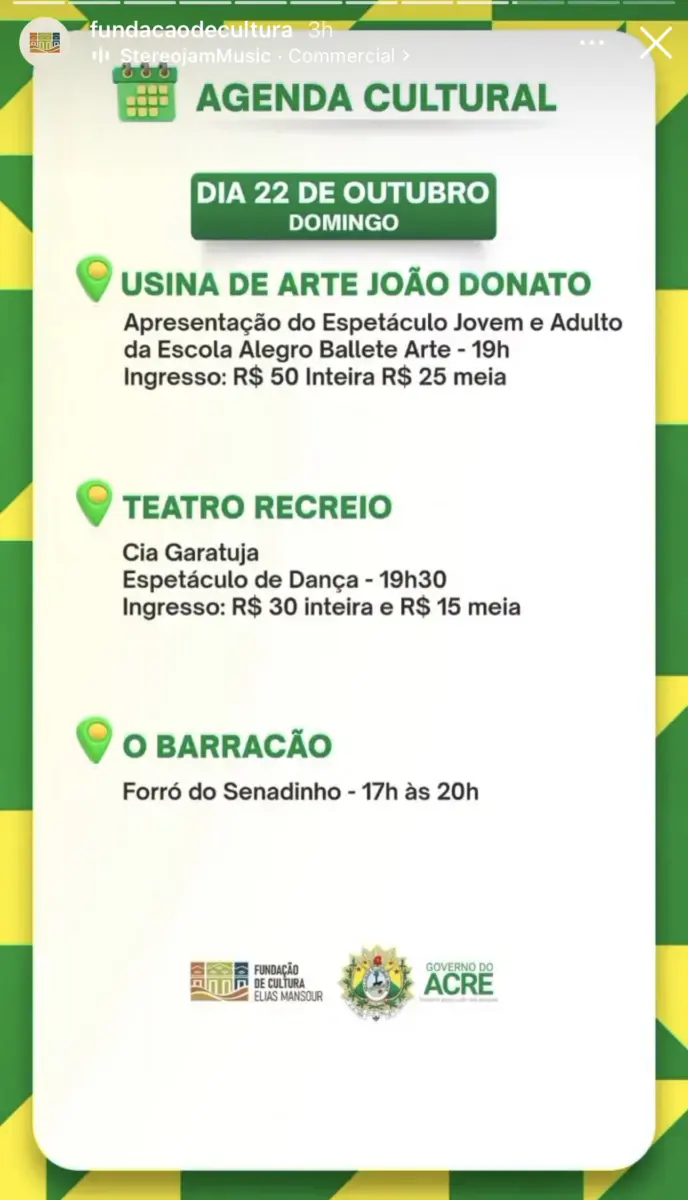Close the story viewer
This screenshot has width=688, height=1200.
click(x=656, y=43)
